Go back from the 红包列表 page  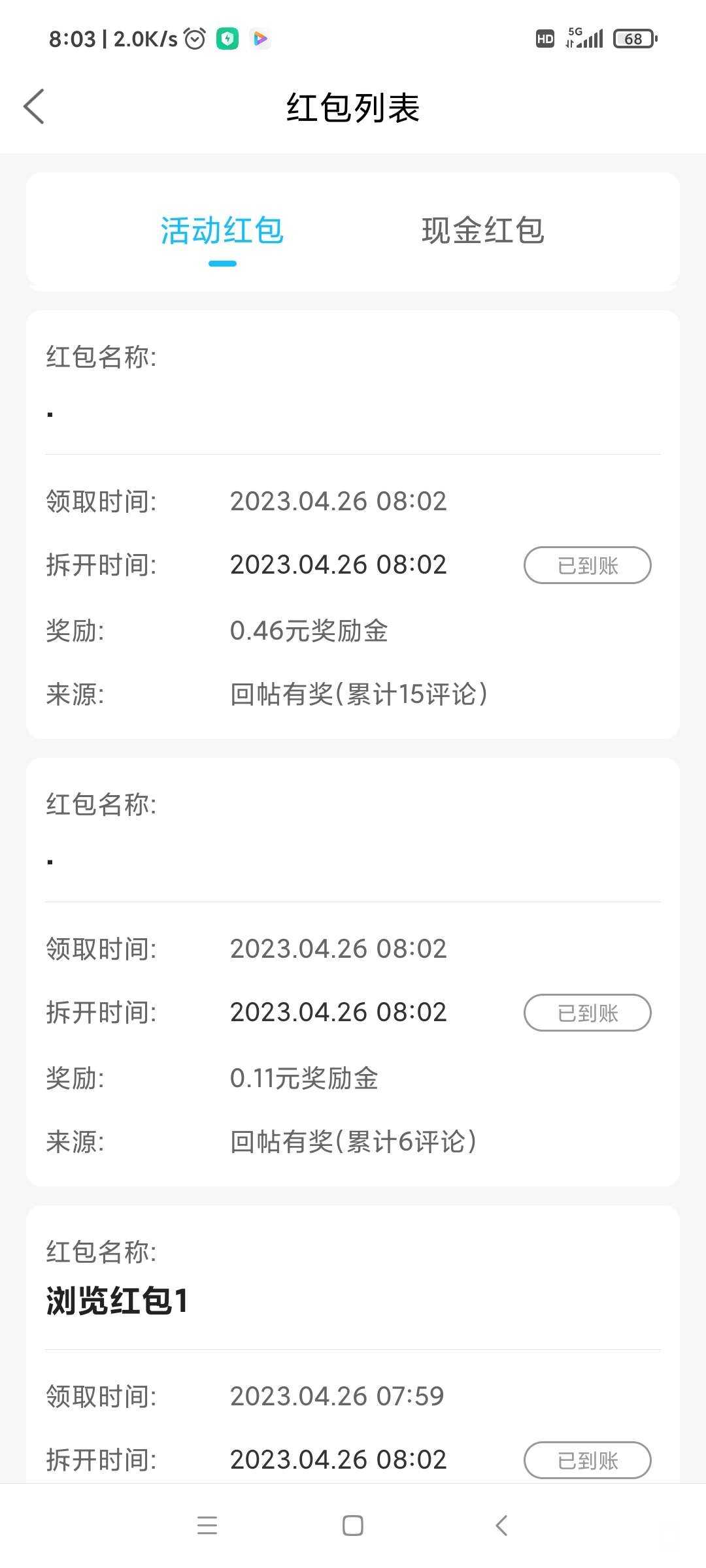34,106
